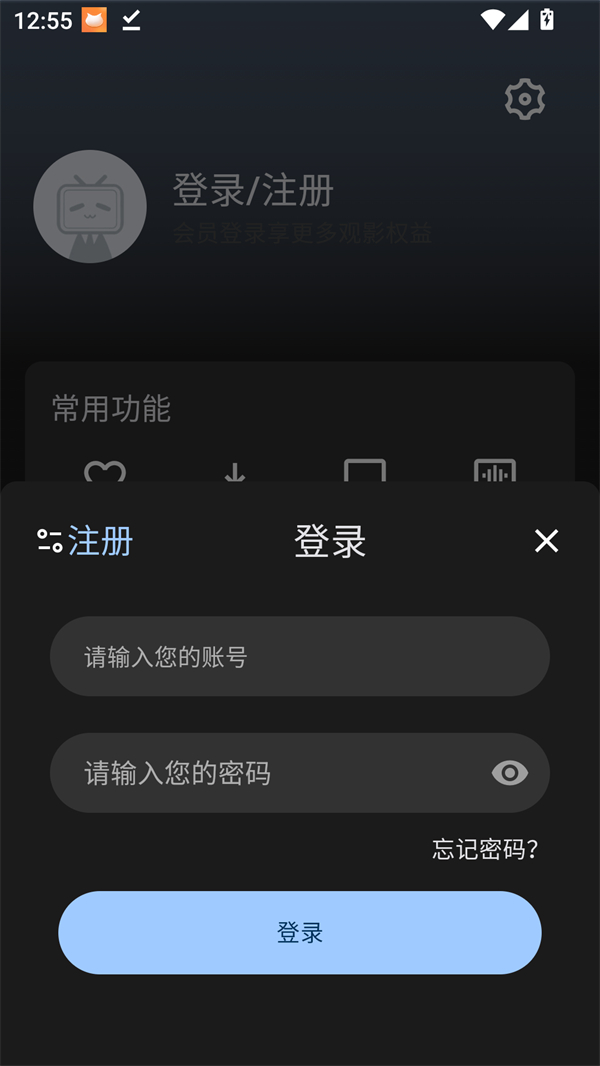The width and height of the screenshot is (600, 1066).
Task: Tap the blue 登录 login button
Action: [300, 933]
